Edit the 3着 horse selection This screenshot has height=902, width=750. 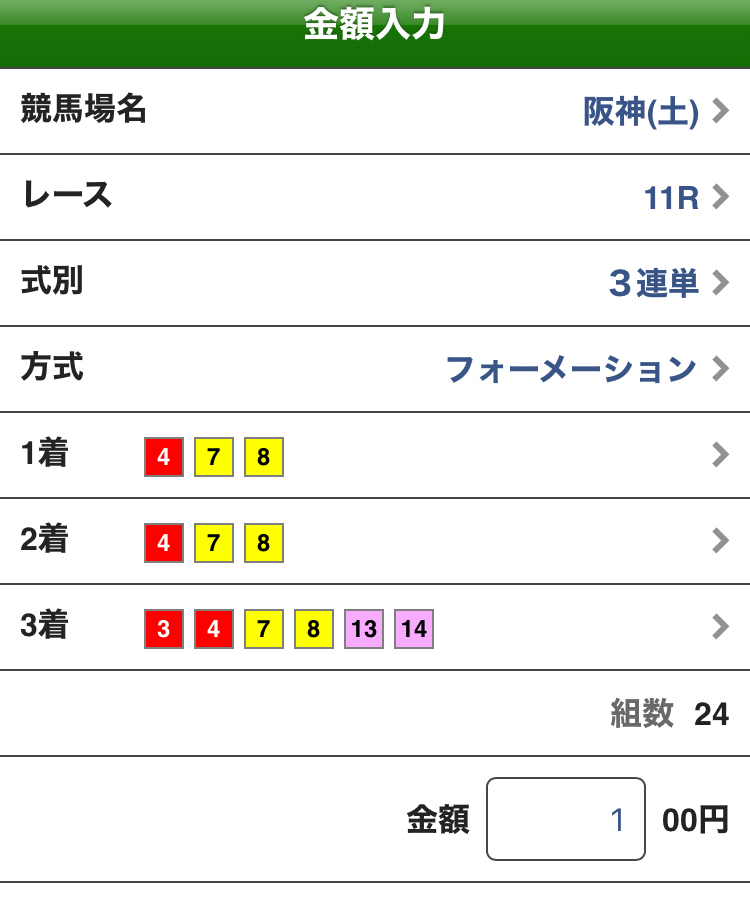[375, 628]
